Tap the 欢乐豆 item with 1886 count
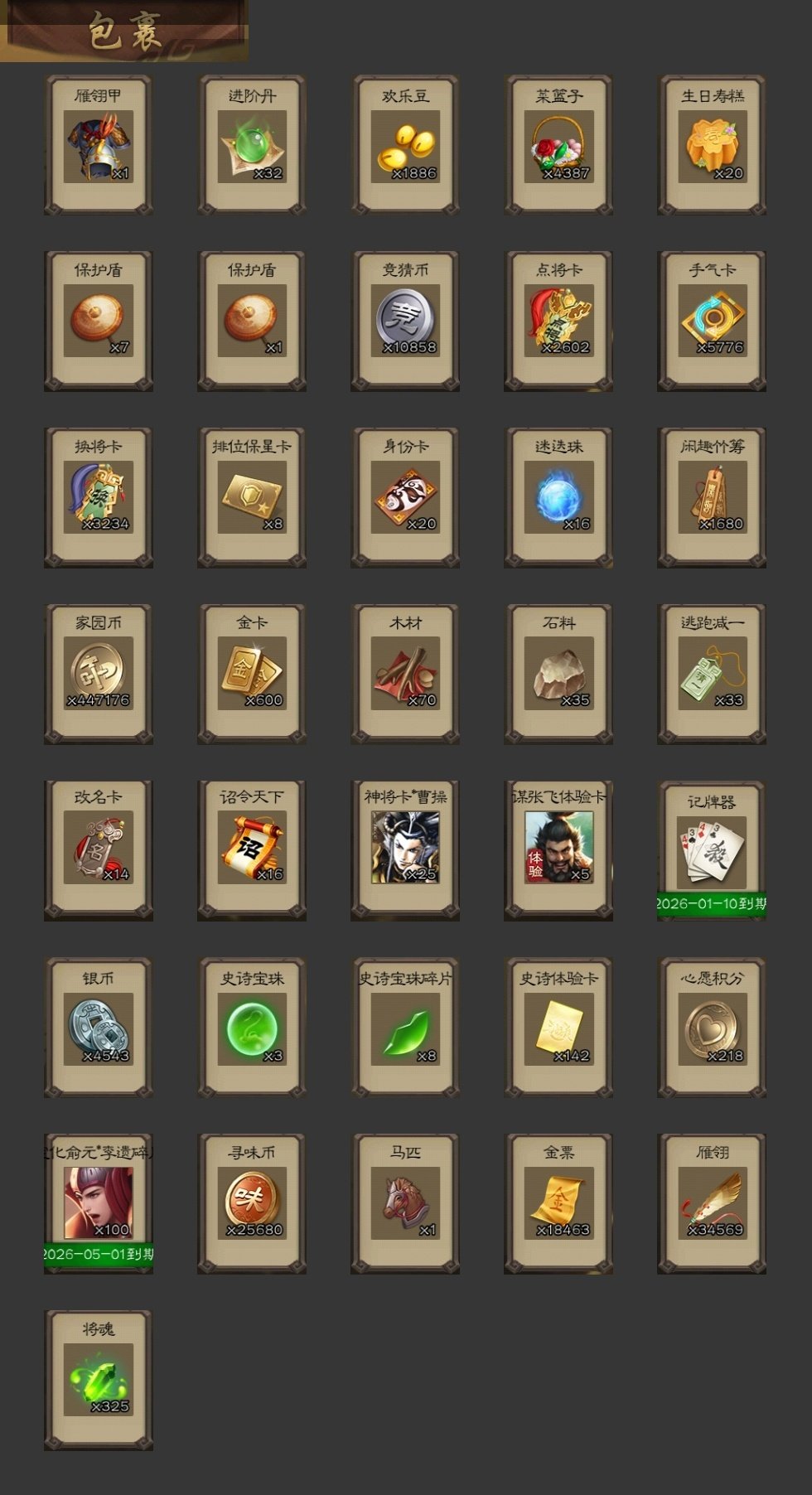 pyautogui.click(x=405, y=146)
